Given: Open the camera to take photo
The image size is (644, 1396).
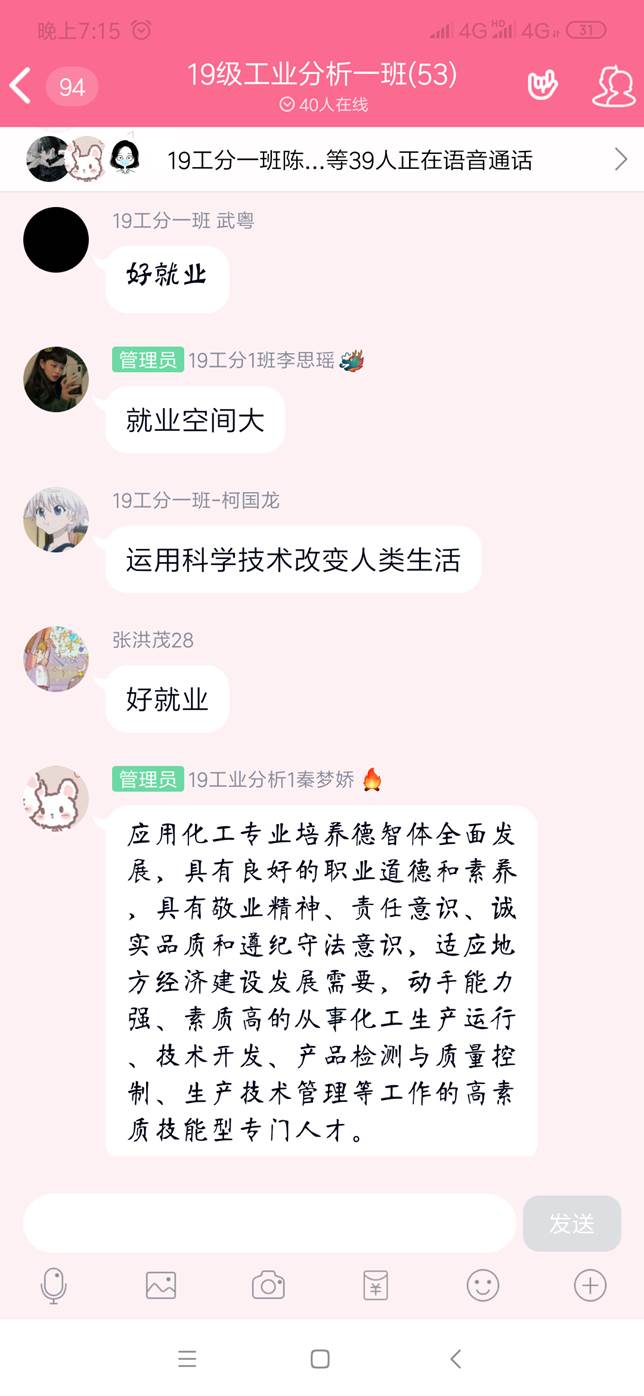Looking at the screenshot, I should tap(268, 1285).
